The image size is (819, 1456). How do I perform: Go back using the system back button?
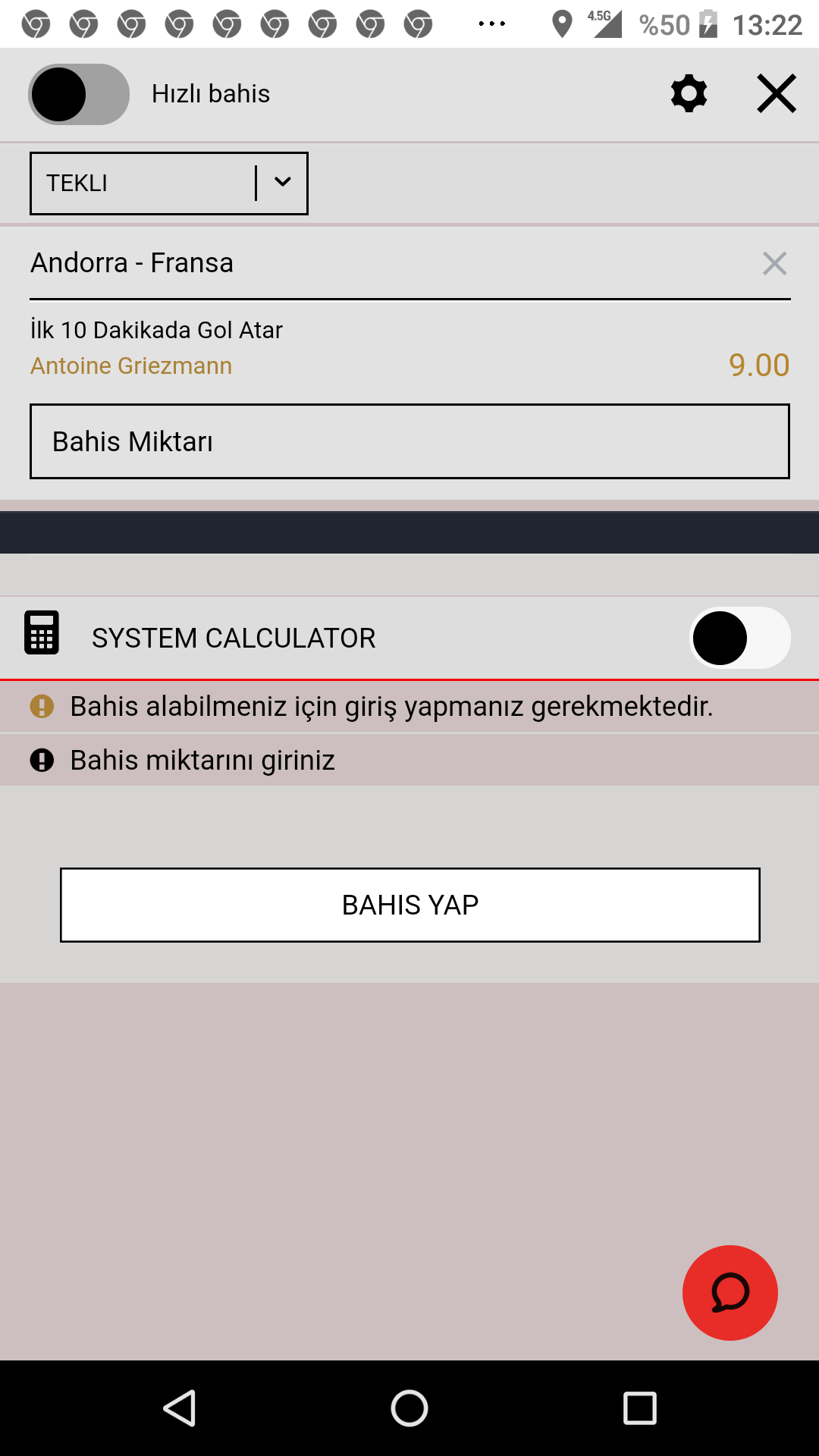click(180, 1408)
